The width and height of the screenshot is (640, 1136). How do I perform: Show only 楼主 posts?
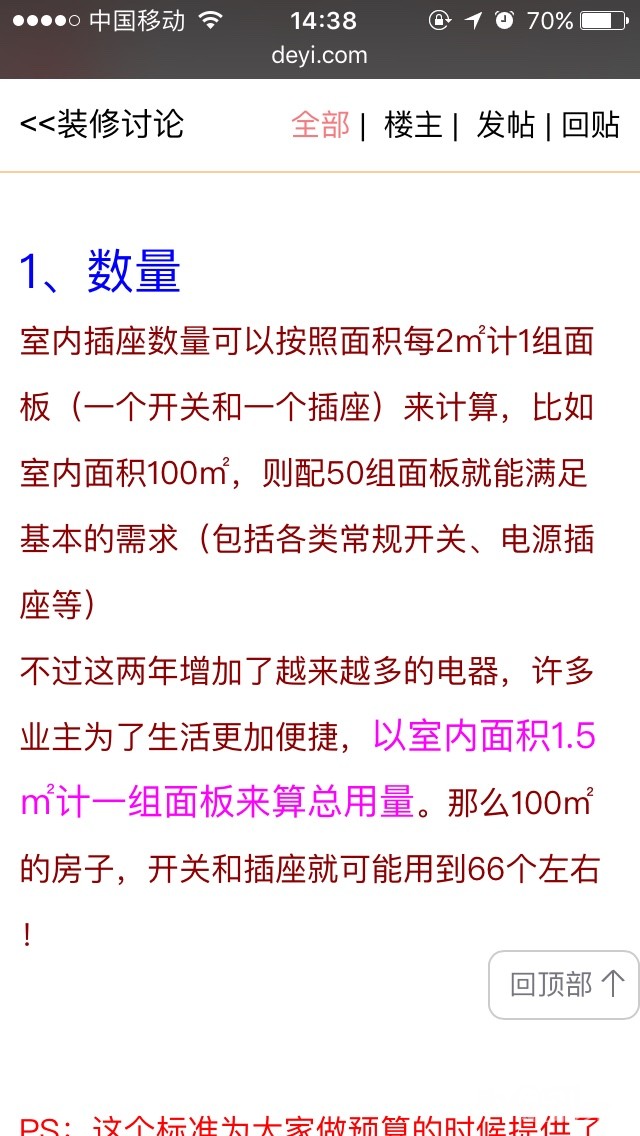coord(413,125)
